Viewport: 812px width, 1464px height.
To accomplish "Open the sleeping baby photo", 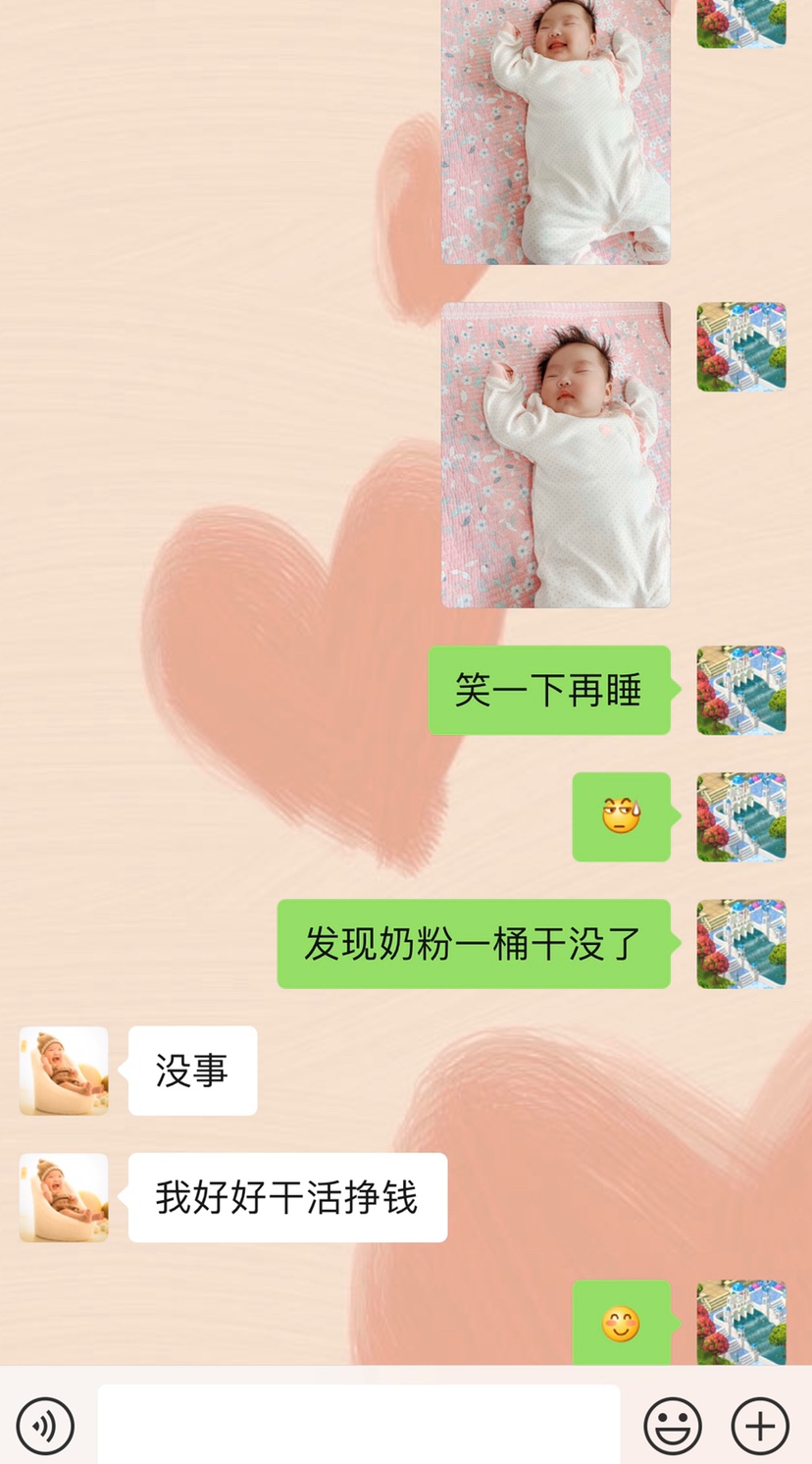I will pos(555,454).
